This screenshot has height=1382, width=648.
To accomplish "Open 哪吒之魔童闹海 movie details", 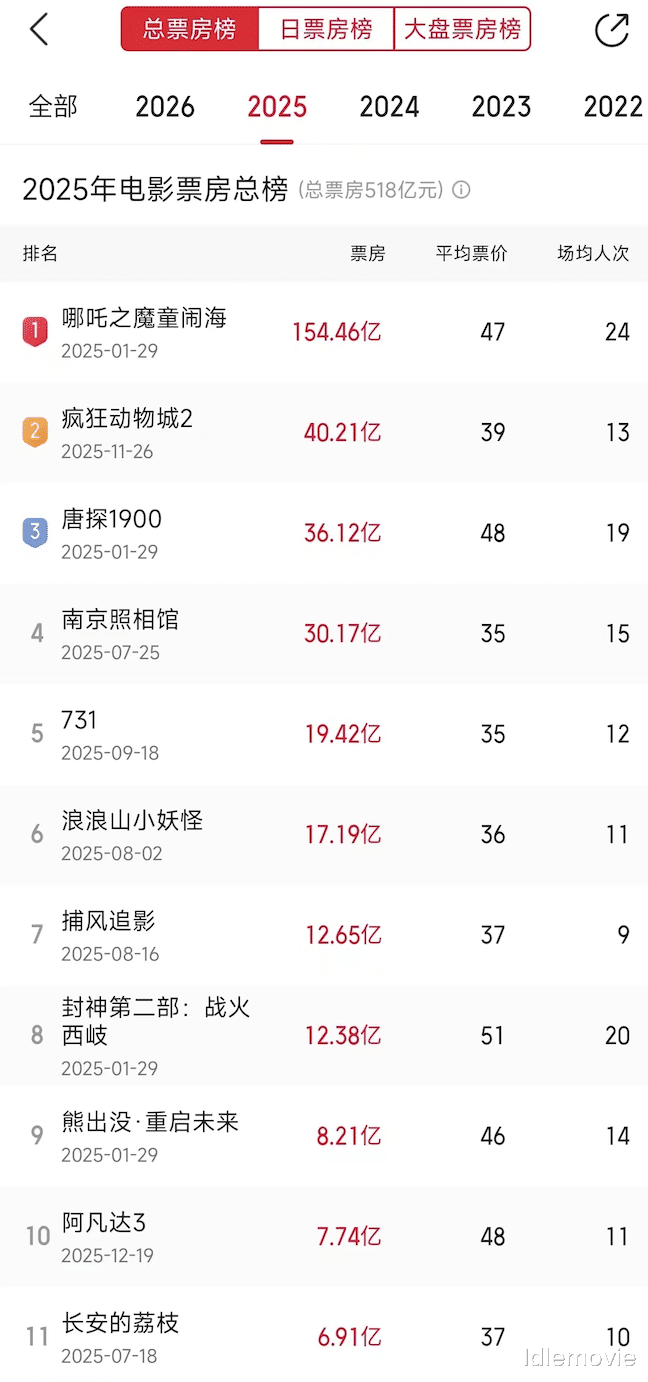I will coord(144,319).
